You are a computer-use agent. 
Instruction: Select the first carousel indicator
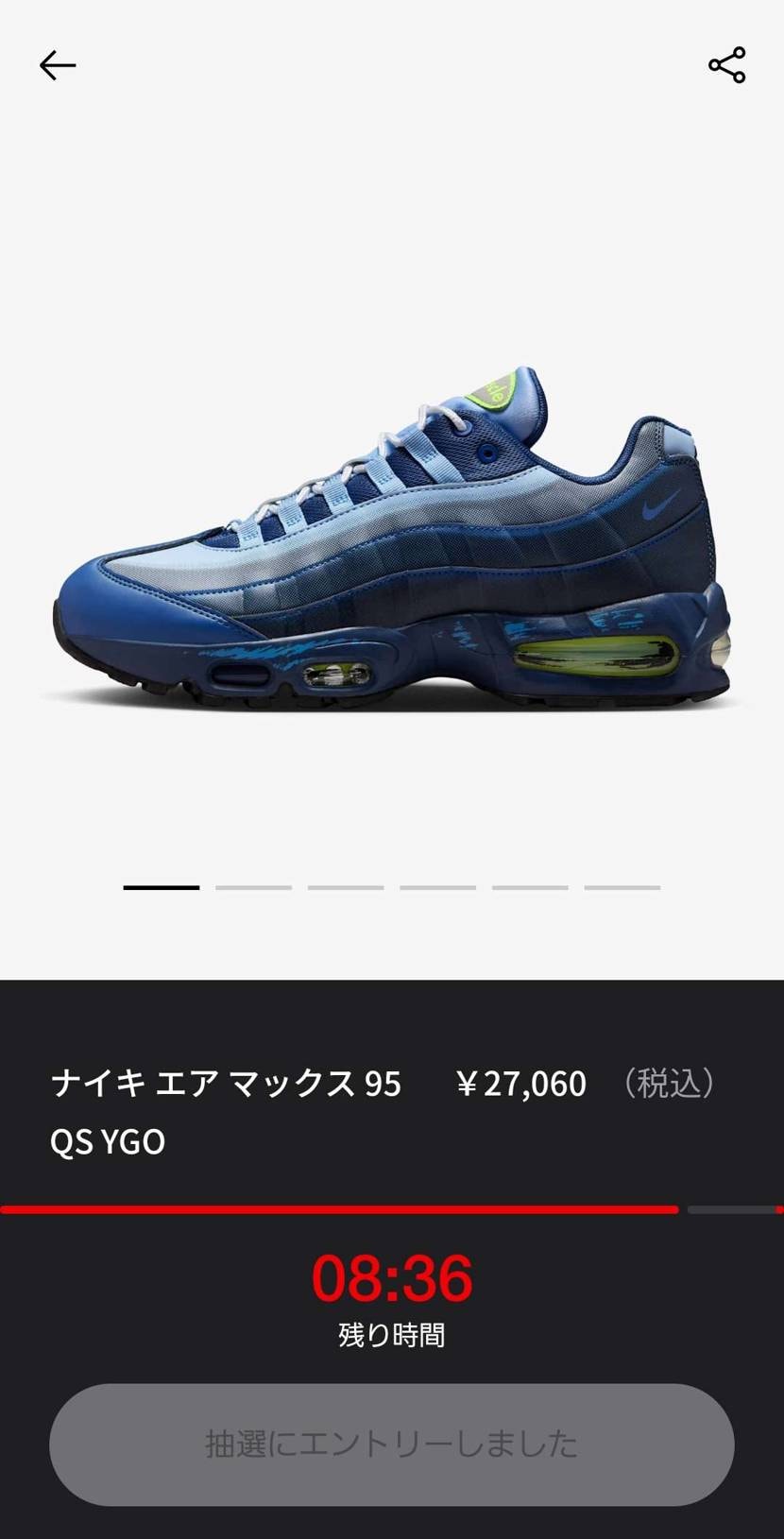tap(161, 887)
